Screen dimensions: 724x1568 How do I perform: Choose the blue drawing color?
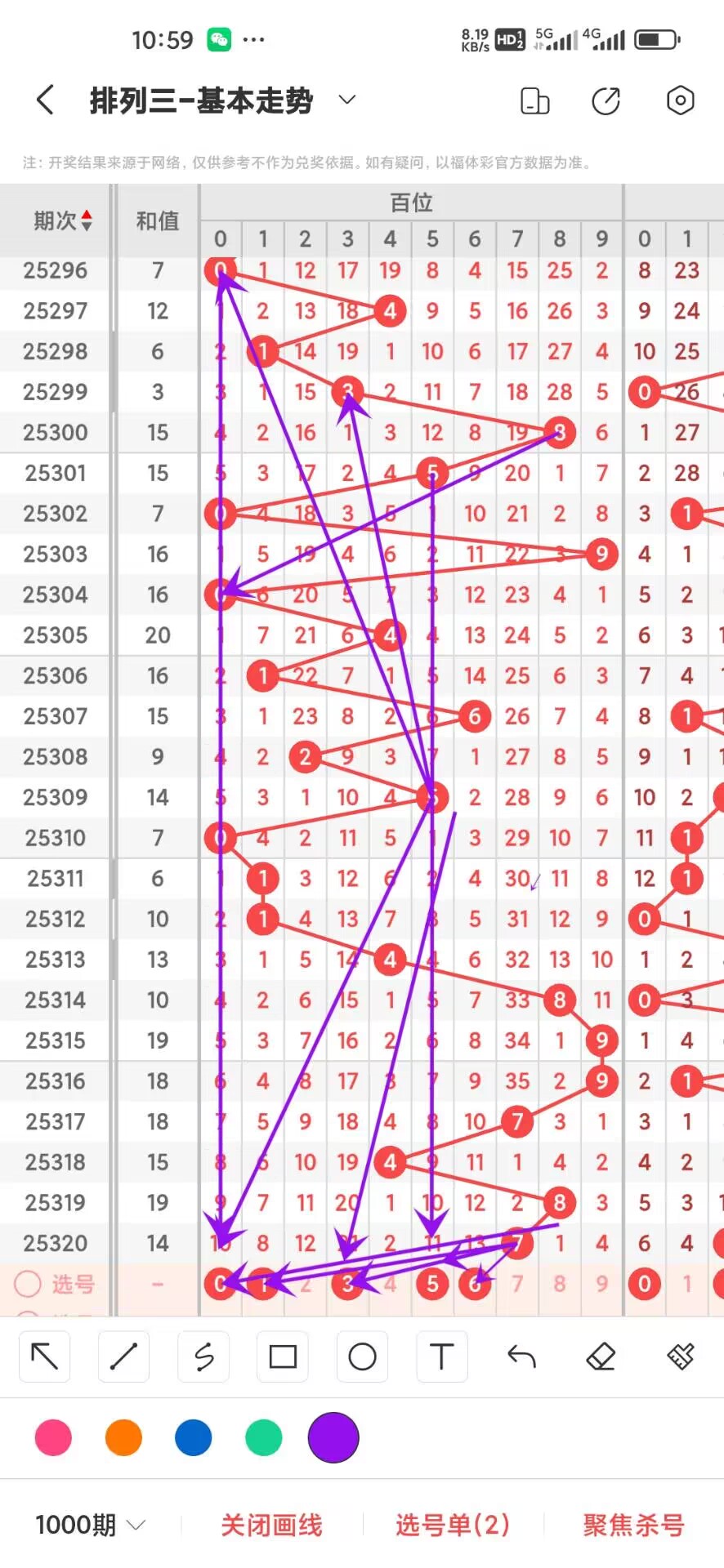pyautogui.click(x=194, y=1437)
